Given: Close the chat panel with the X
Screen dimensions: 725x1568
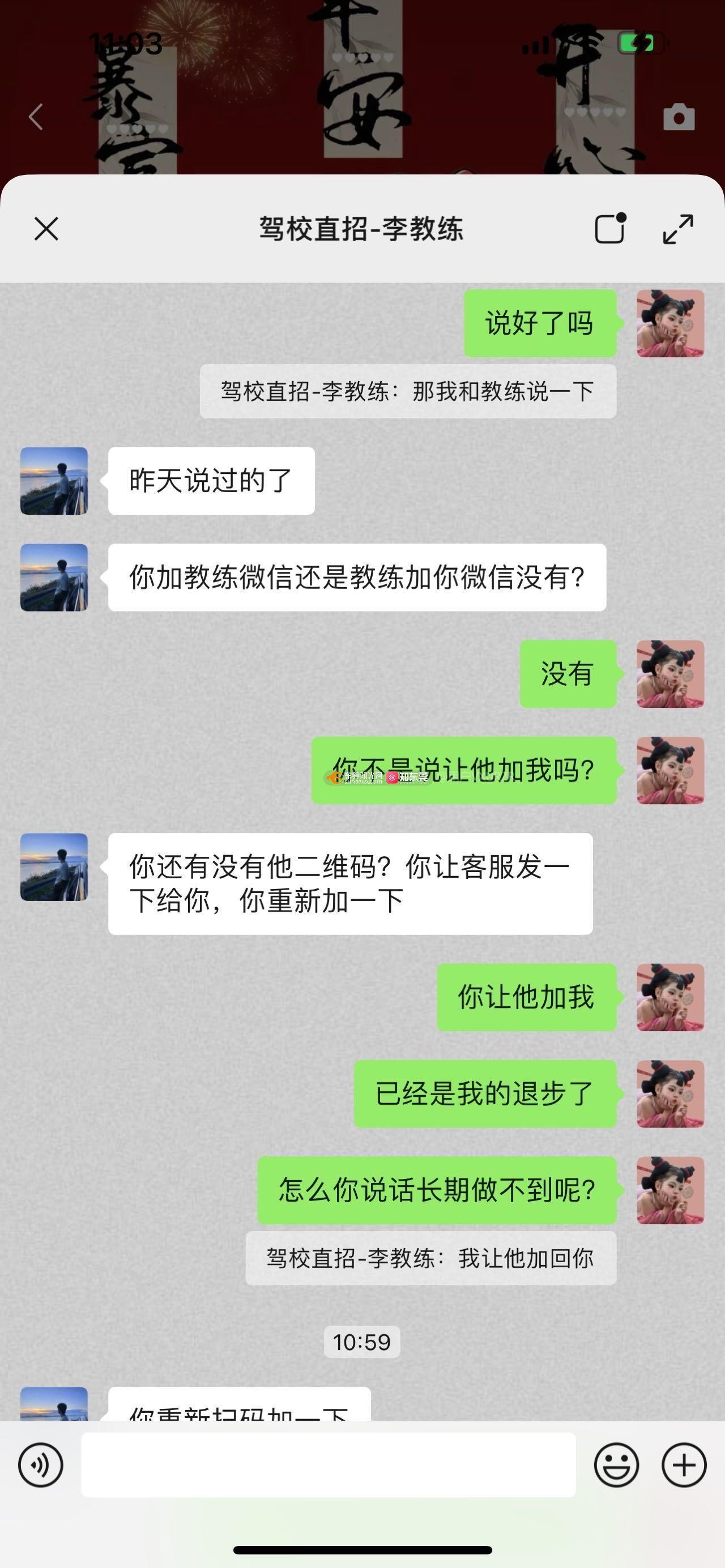Looking at the screenshot, I should click(x=46, y=229).
